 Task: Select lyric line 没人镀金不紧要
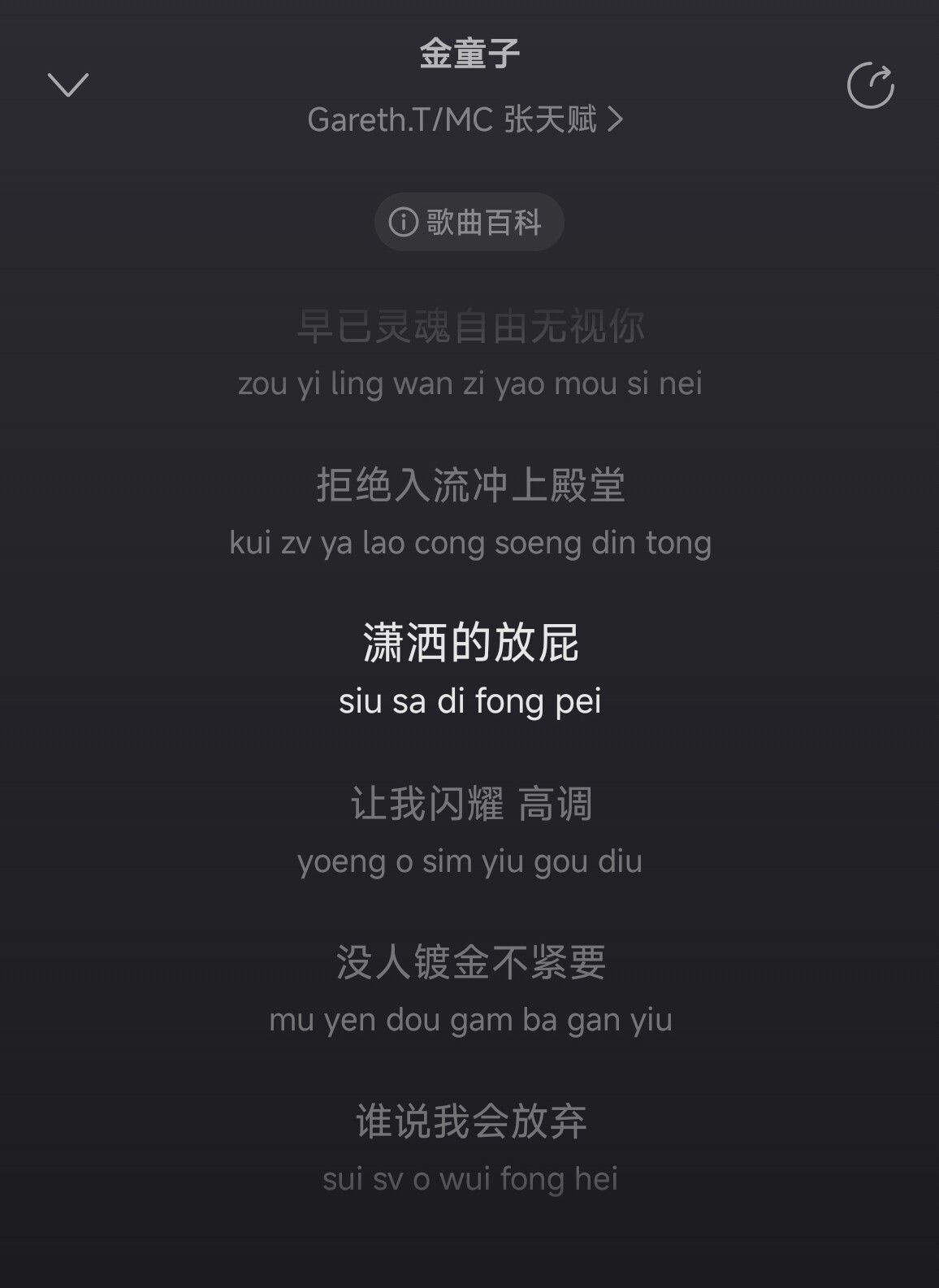click(469, 963)
